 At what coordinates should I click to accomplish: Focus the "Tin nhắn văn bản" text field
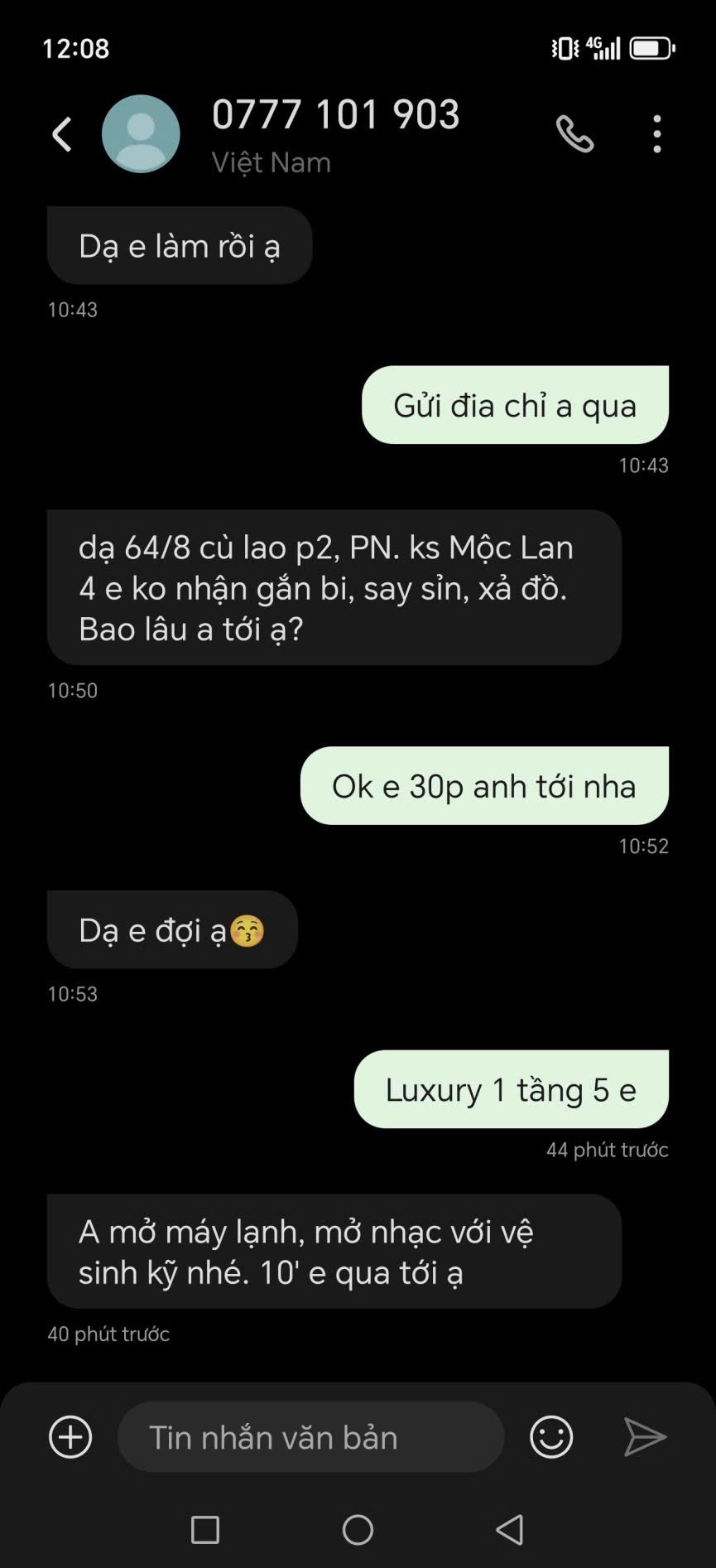point(310,1437)
